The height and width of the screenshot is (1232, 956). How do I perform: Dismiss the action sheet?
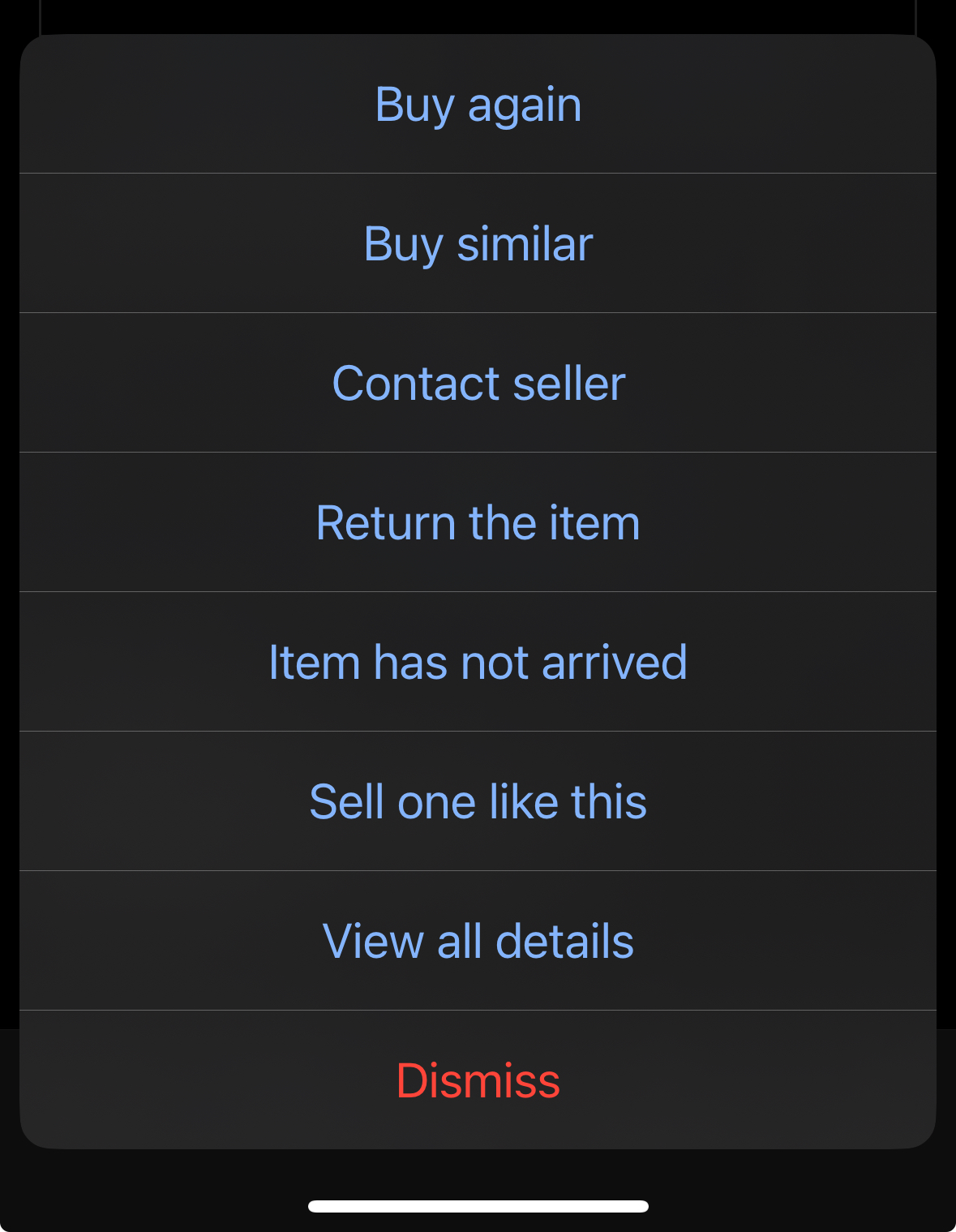[x=478, y=1081]
